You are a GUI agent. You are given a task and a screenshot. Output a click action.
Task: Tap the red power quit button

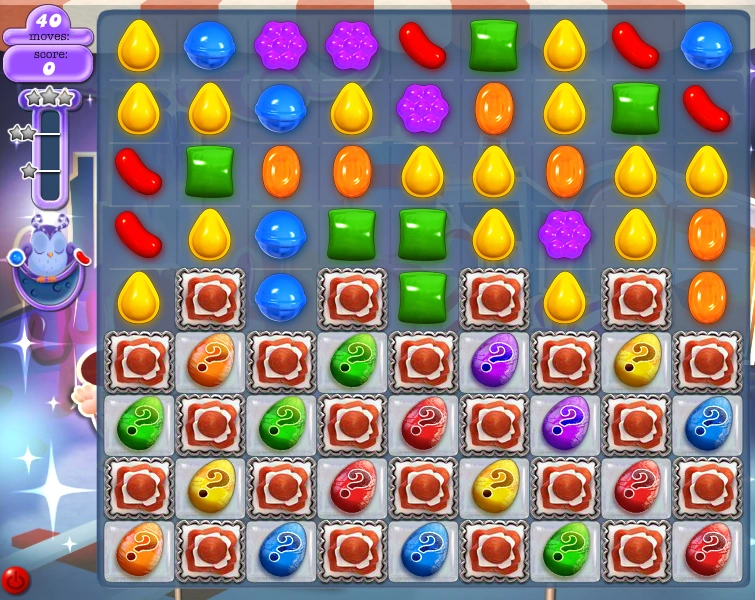[x=15, y=578]
